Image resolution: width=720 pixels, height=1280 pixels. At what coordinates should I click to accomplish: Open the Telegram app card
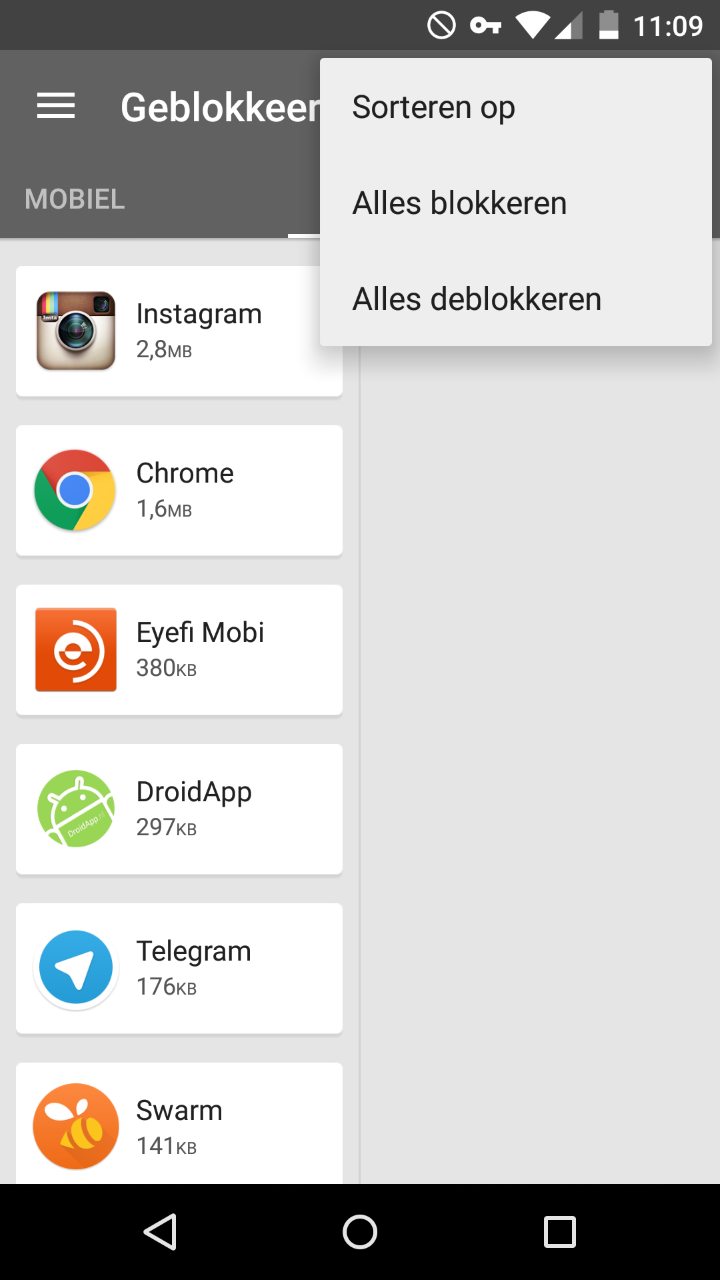[x=179, y=968]
